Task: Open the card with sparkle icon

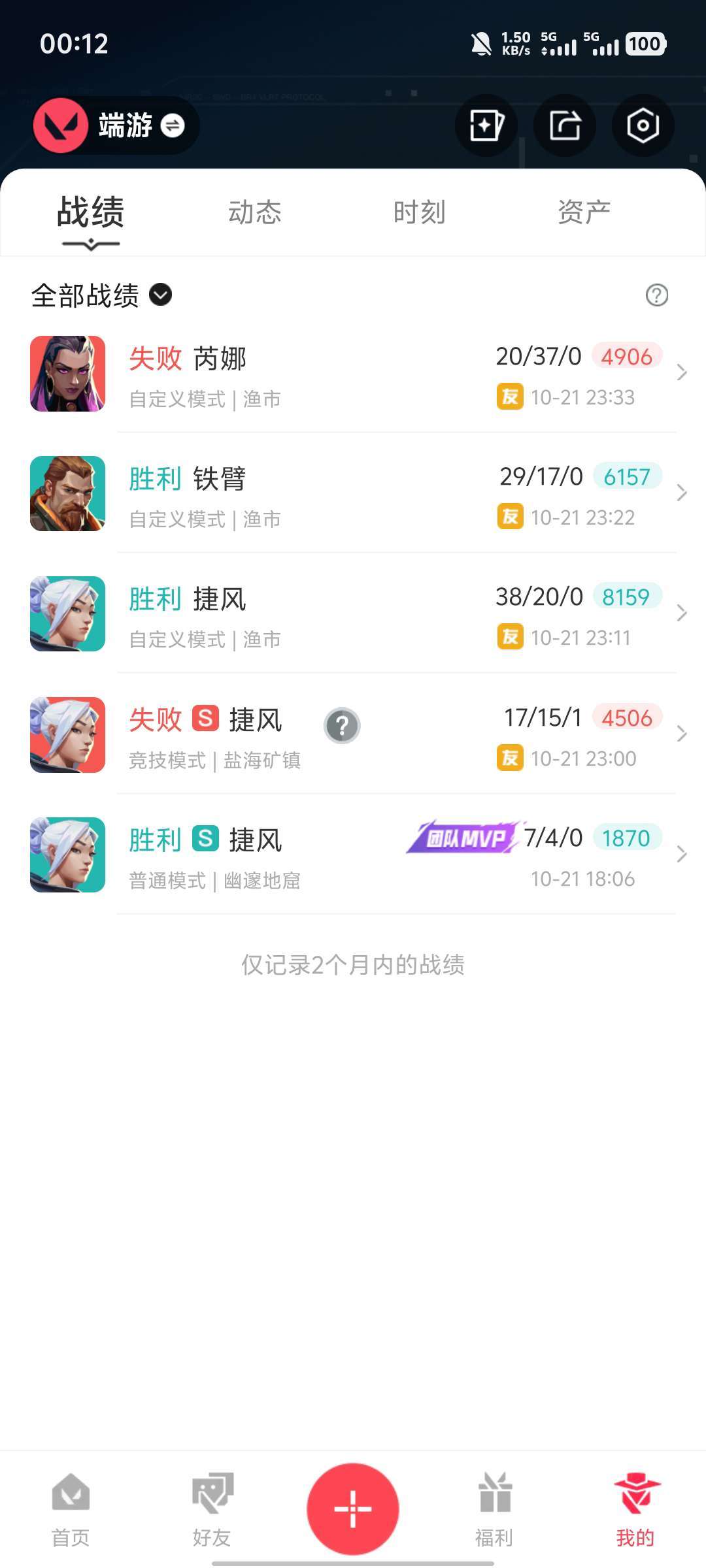Action: pos(486,125)
